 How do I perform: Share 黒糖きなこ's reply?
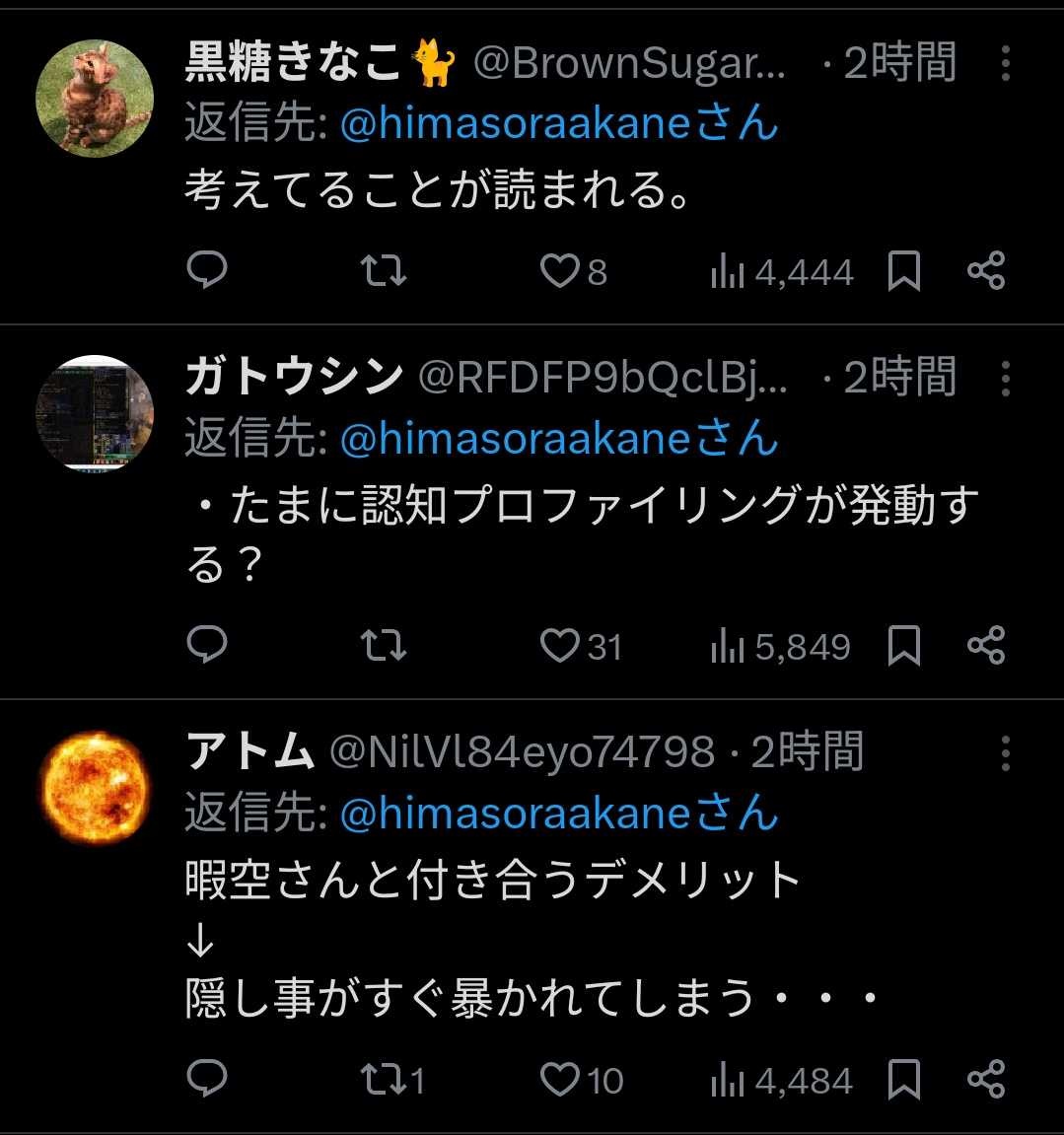[985, 270]
